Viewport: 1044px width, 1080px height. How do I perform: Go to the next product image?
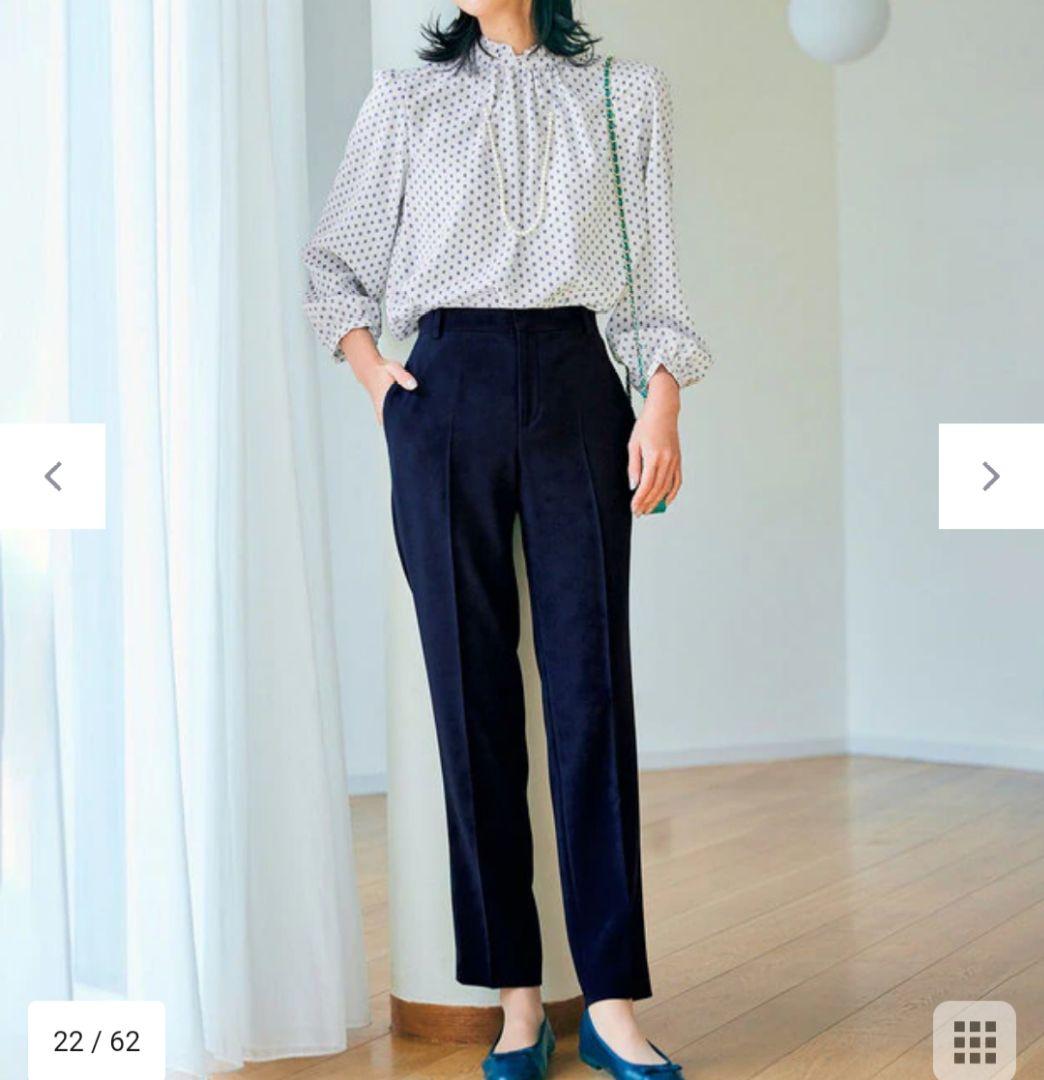[x=990, y=476]
